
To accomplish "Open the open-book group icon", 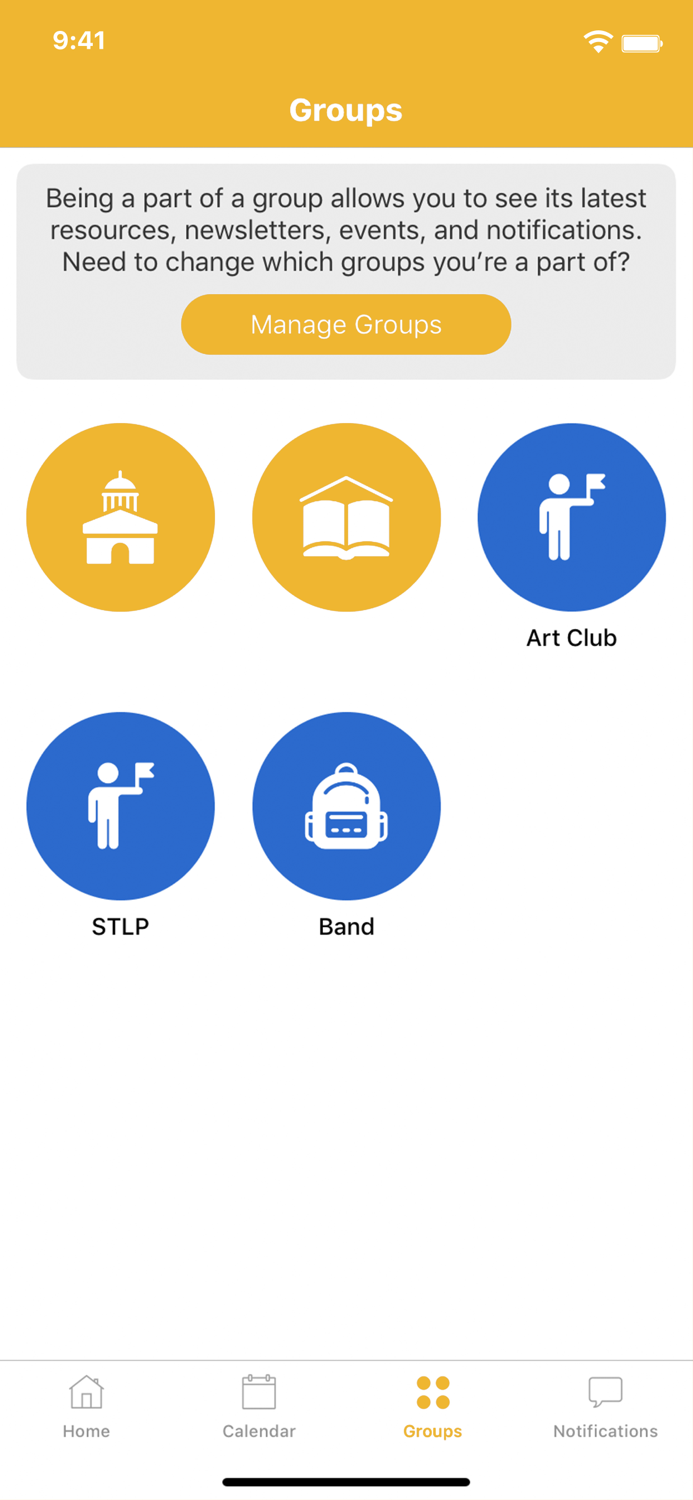I will [x=346, y=517].
